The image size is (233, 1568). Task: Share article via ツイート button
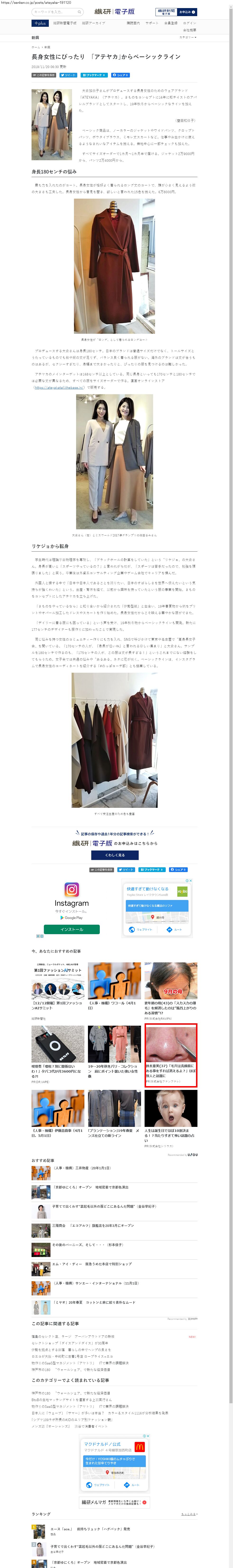coord(68,75)
